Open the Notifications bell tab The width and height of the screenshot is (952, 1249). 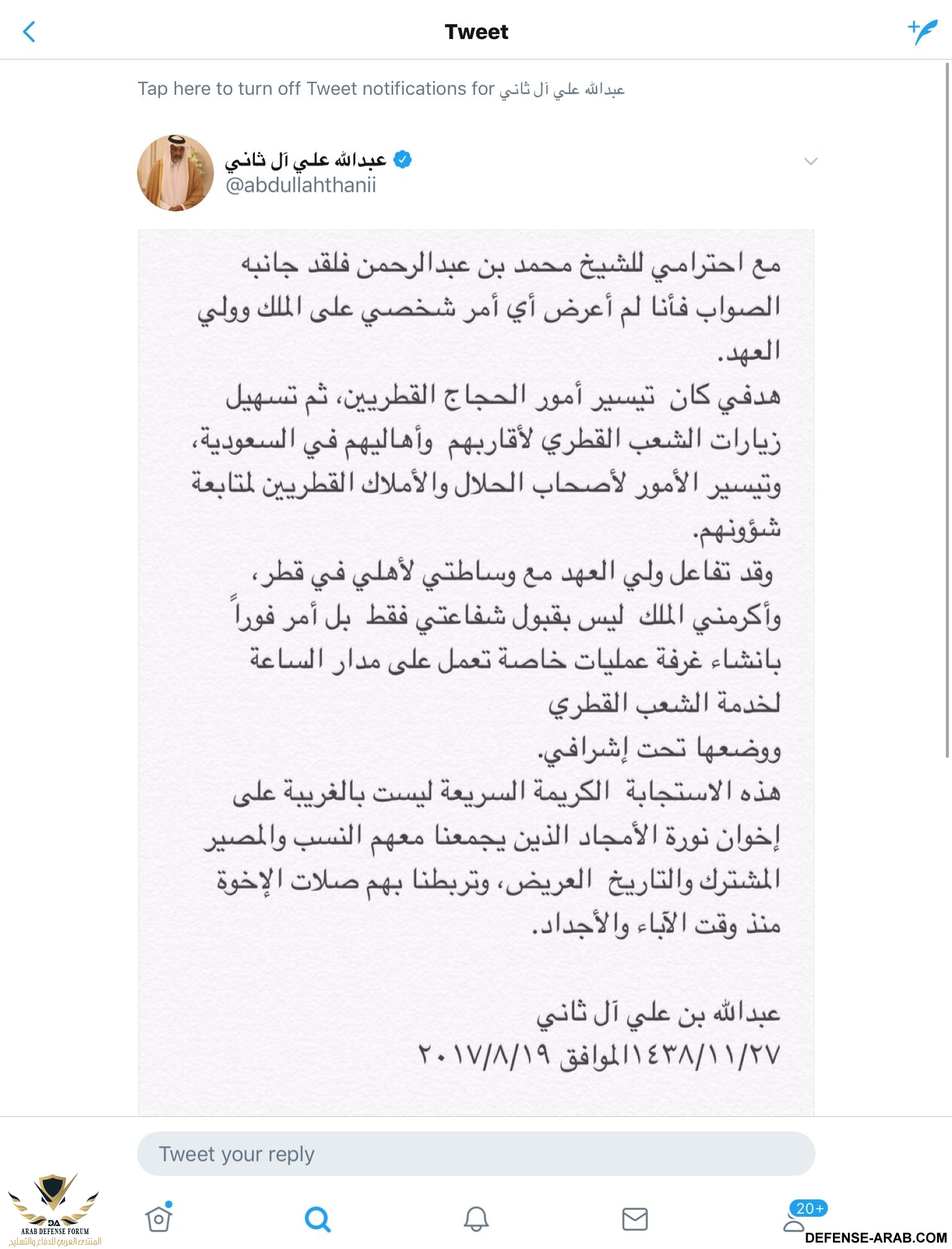click(x=476, y=1219)
